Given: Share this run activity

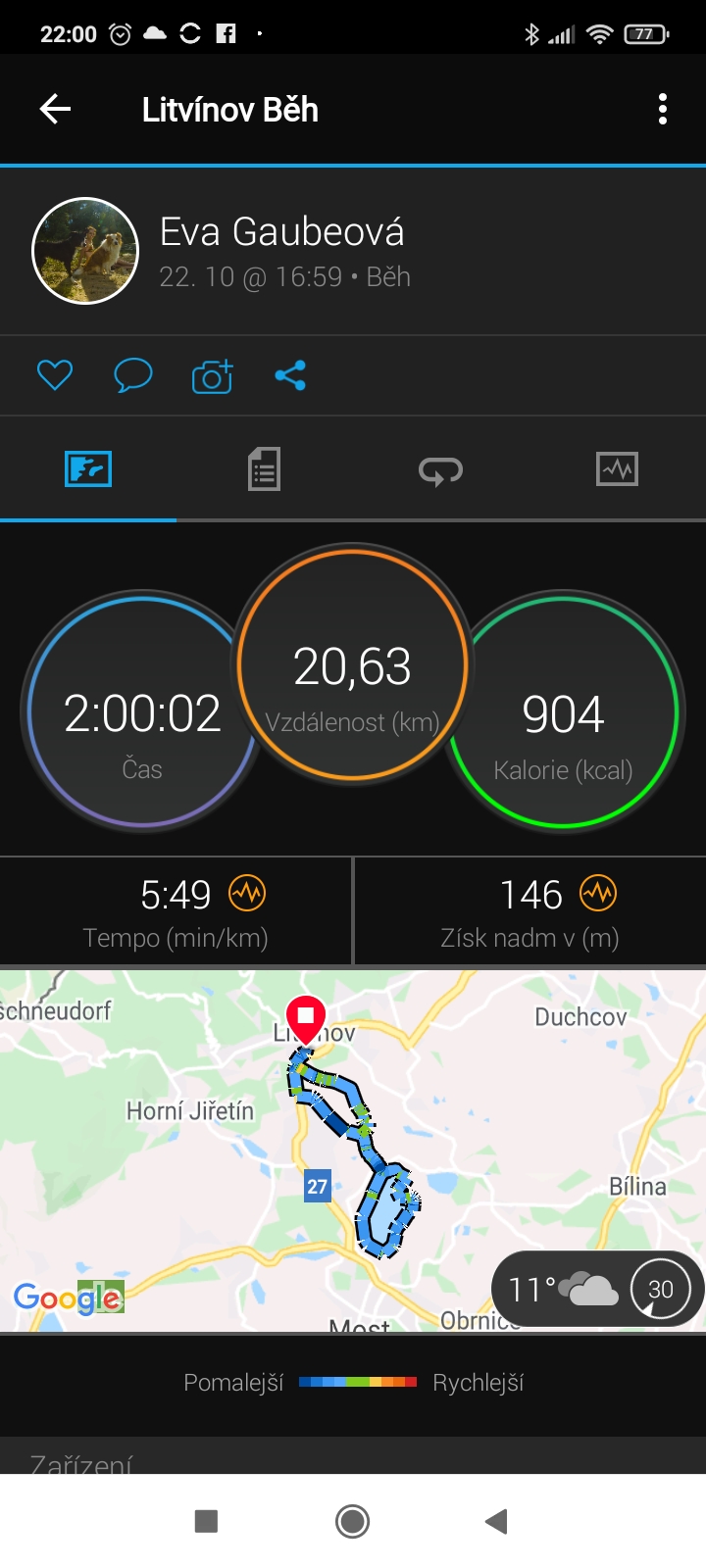Looking at the screenshot, I should click(x=290, y=375).
